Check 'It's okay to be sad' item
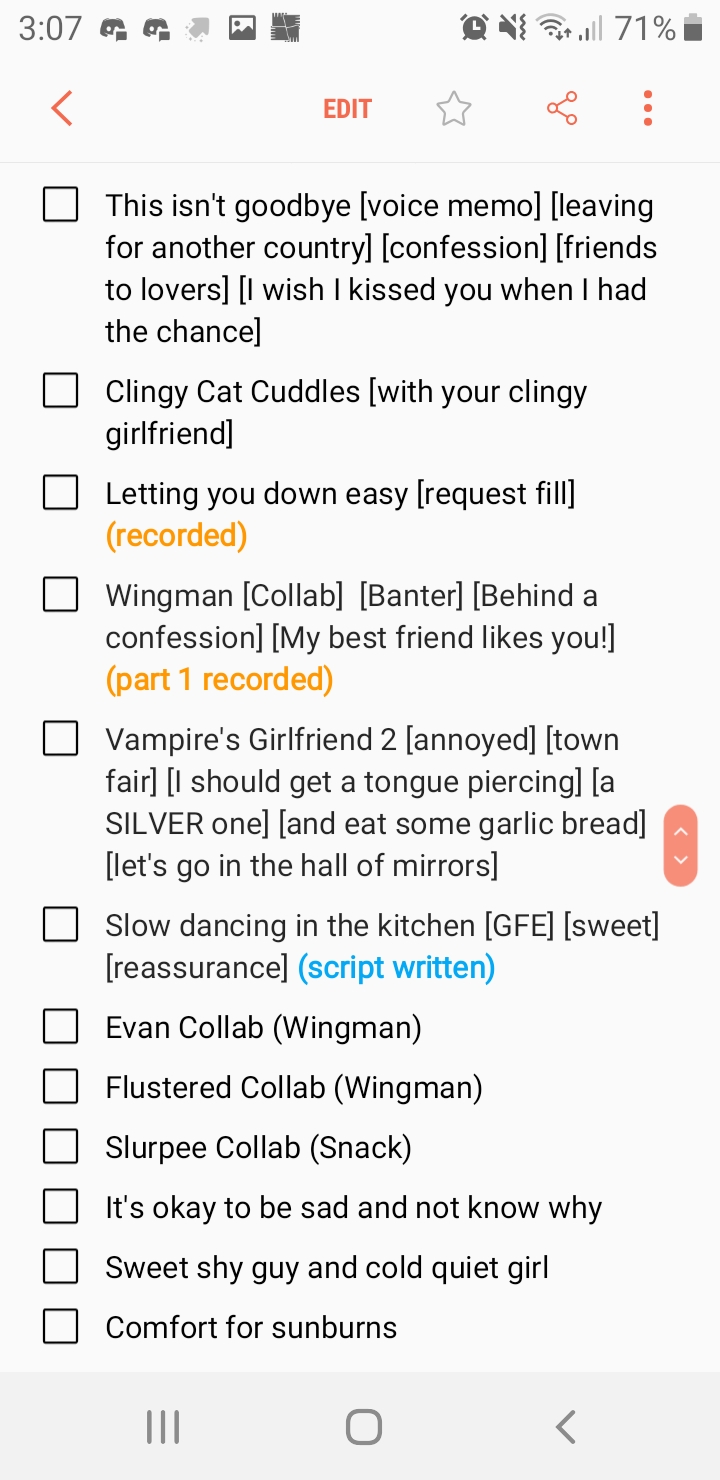Screen dimensions: 720x1480 pyautogui.click(x=61, y=1207)
